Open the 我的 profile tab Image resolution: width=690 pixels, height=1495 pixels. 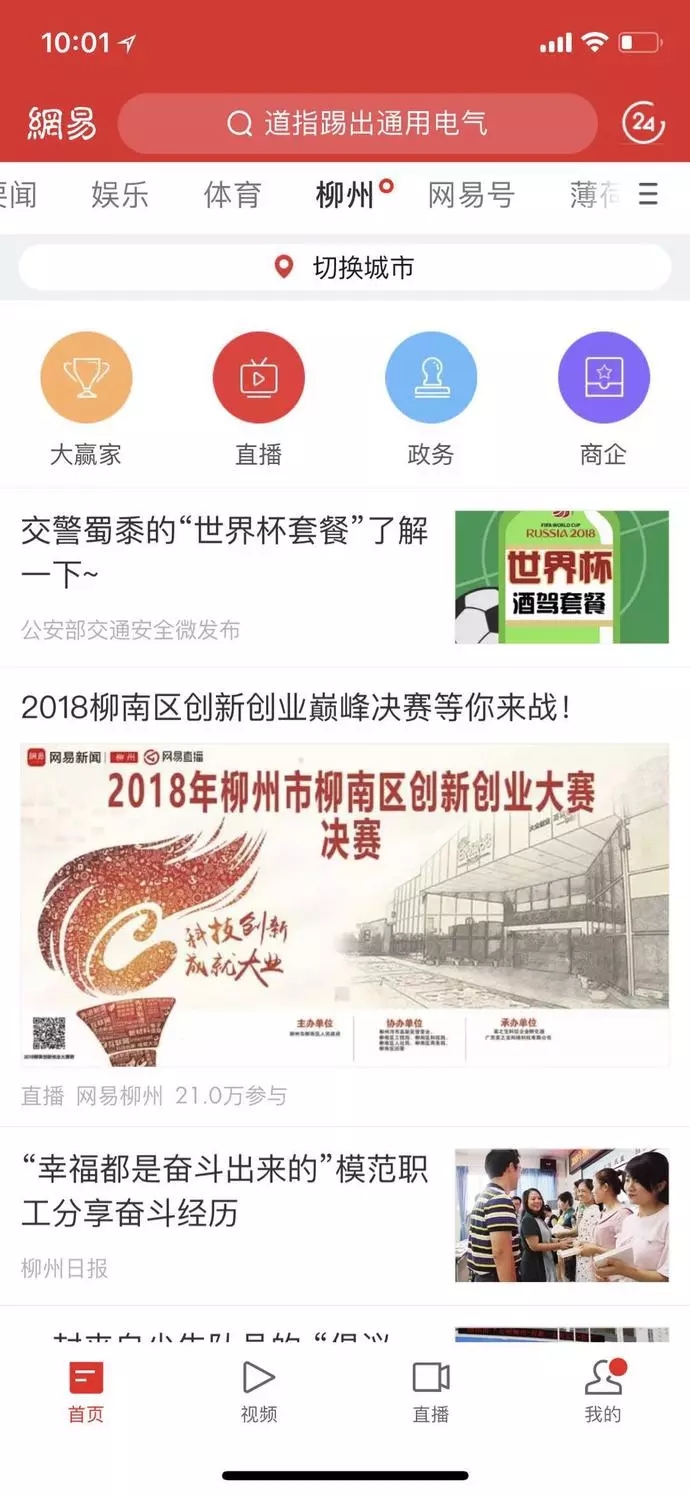tap(603, 1391)
